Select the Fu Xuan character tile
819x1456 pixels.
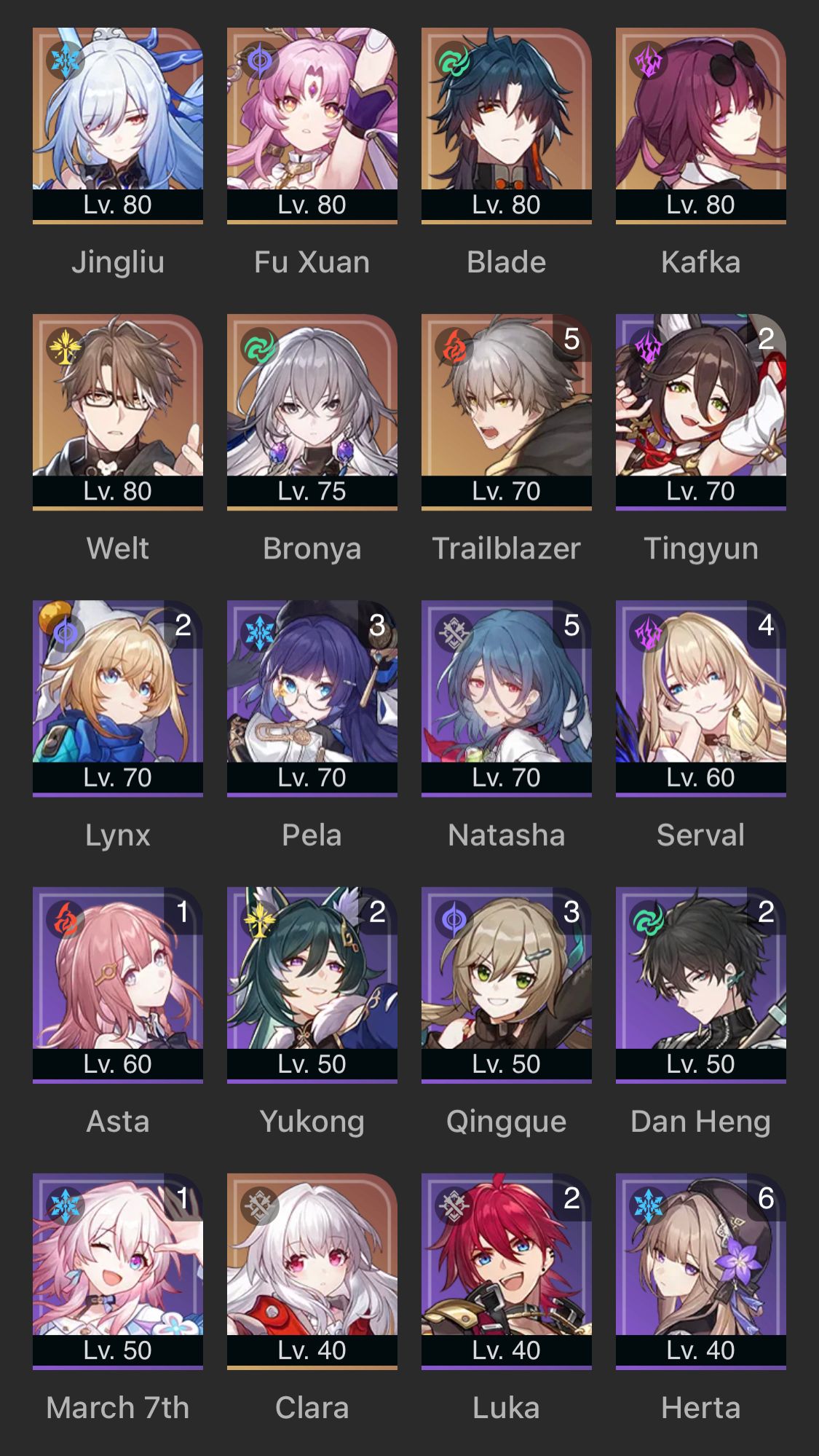tap(312, 124)
